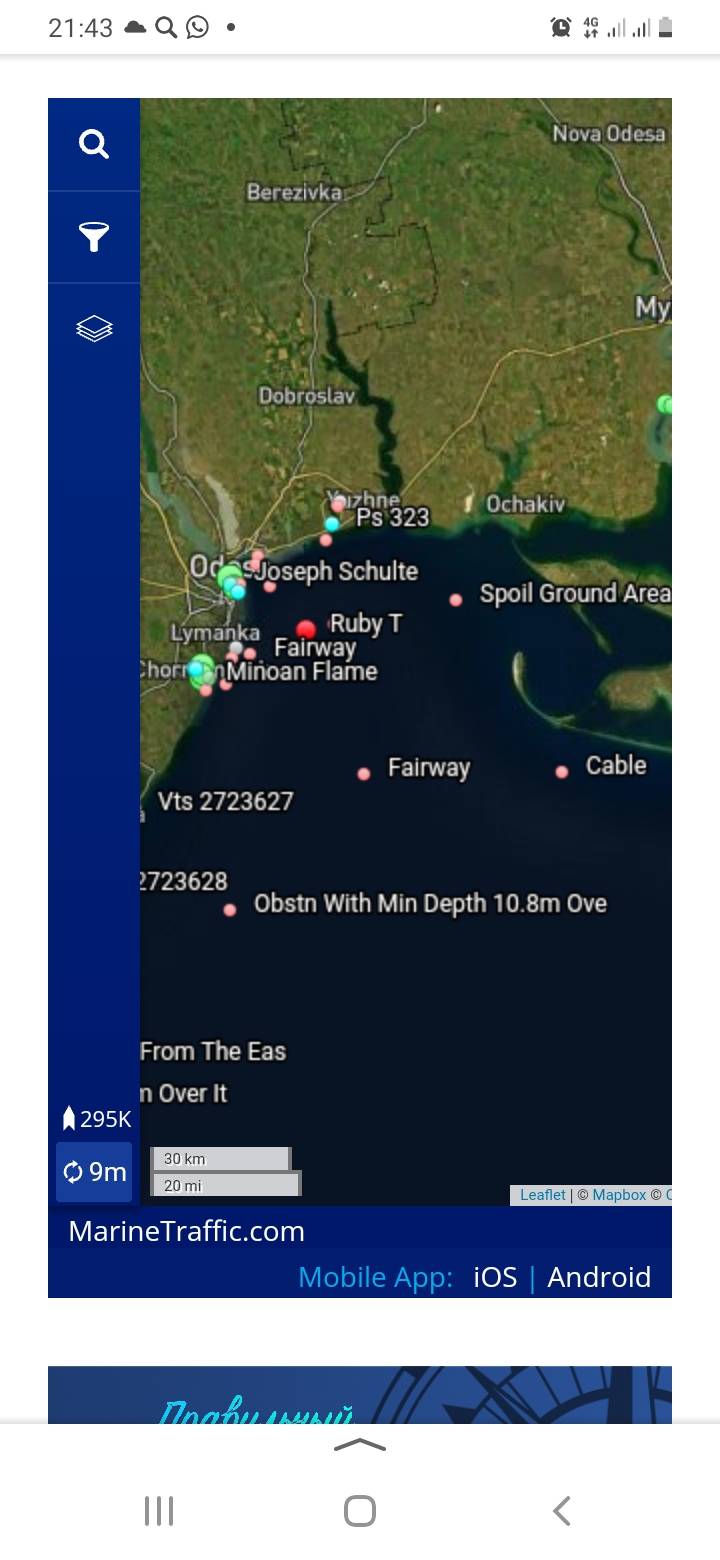The image size is (720, 1560).
Task: Select the red Ruby T vessel marker
Action: point(306,629)
